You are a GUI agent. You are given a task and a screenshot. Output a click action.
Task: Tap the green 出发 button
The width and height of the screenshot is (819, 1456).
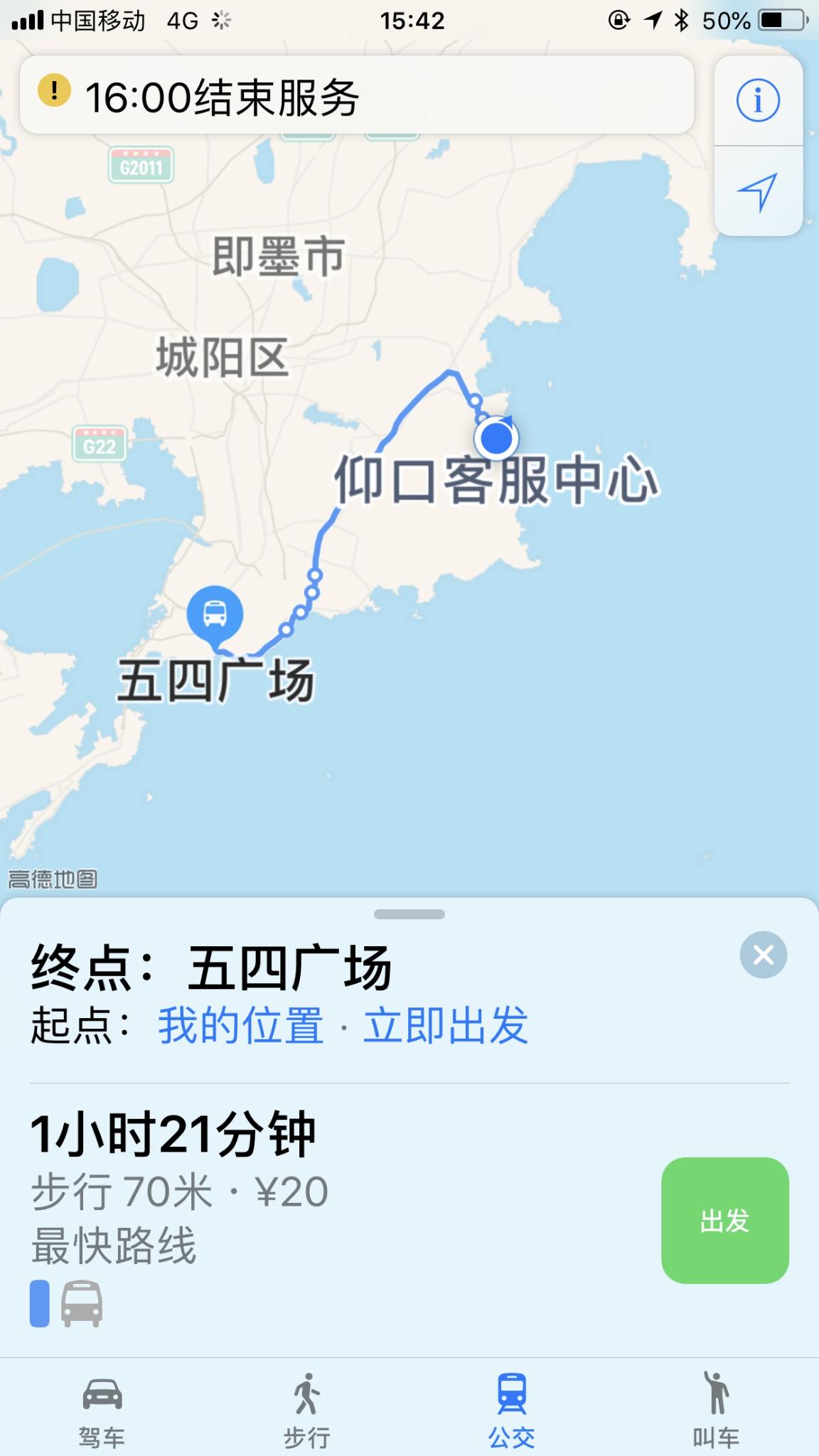(724, 1221)
